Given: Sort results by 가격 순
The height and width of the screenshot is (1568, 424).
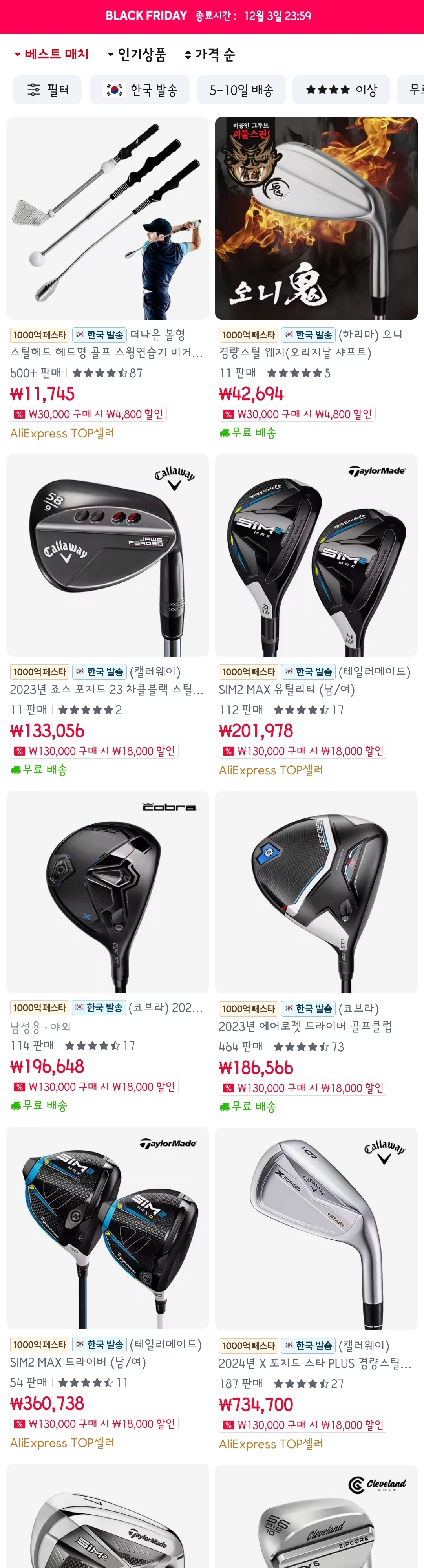Looking at the screenshot, I should [x=210, y=54].
